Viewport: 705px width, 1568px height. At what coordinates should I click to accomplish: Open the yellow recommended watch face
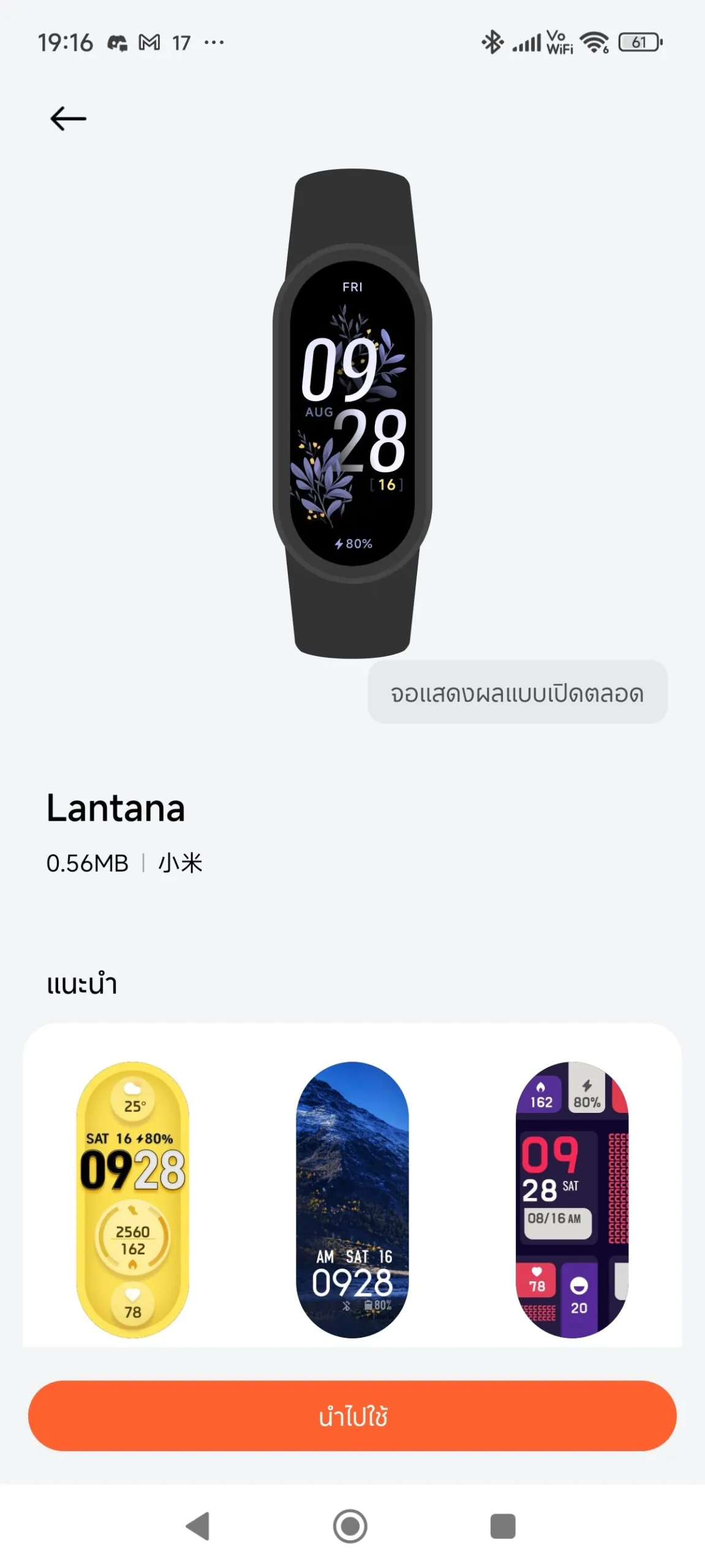(132, 1199)
